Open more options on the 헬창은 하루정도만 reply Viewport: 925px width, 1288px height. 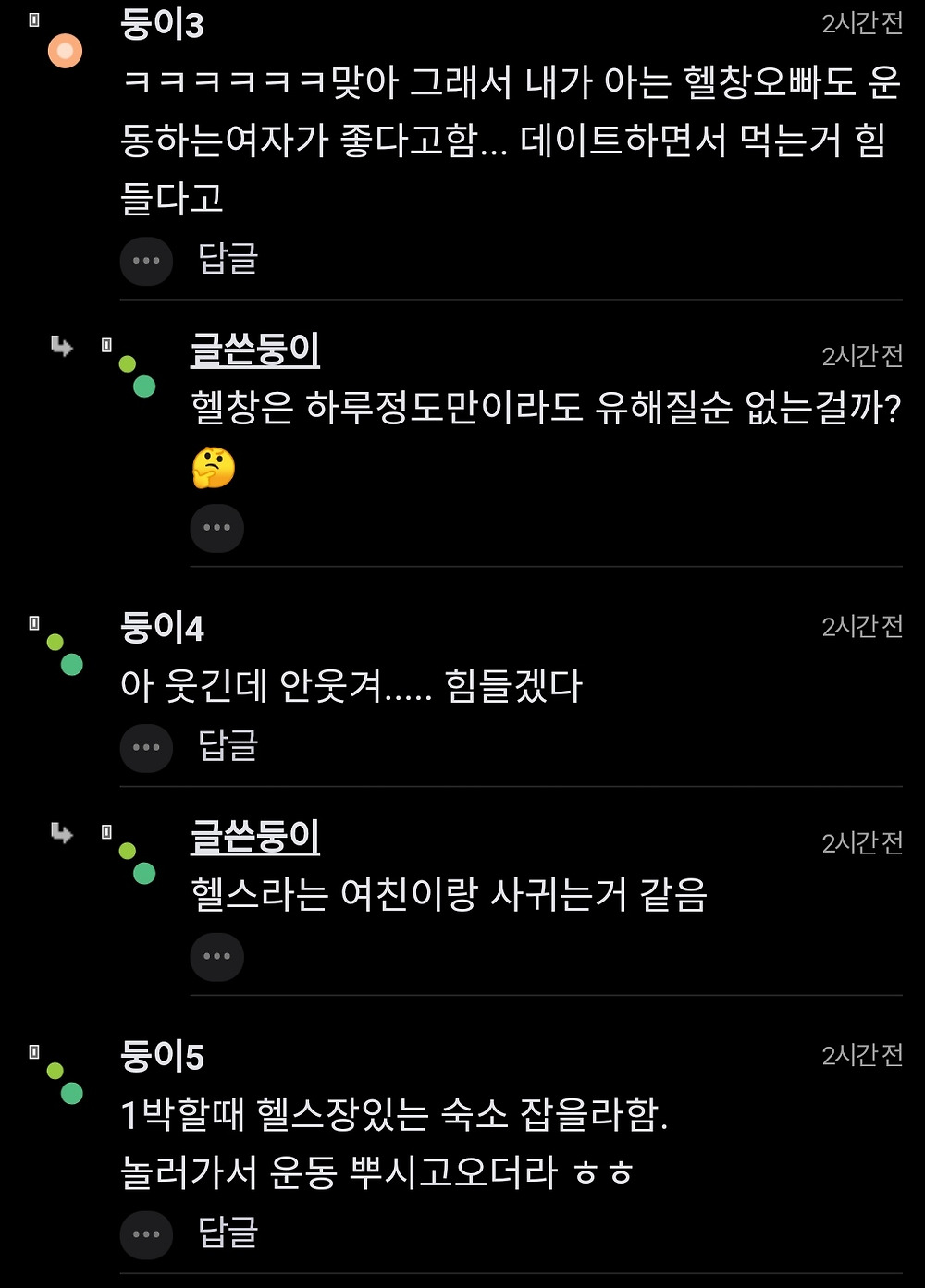(216, 528)
